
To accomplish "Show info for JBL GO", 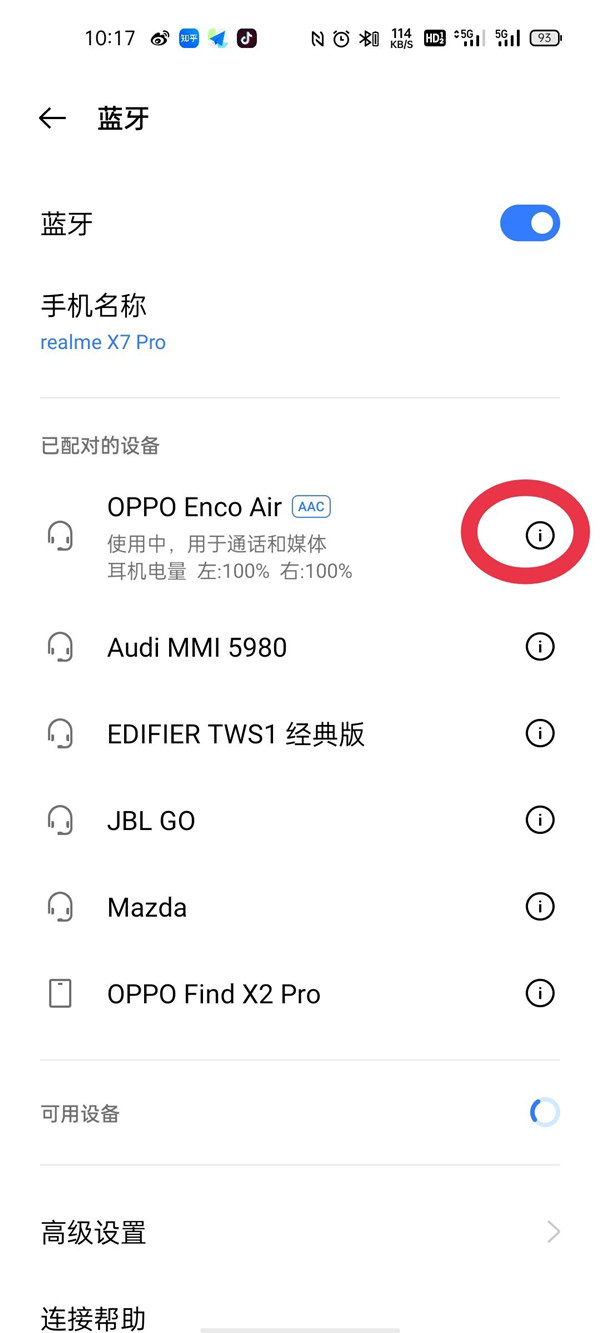I will pos(539,821).
